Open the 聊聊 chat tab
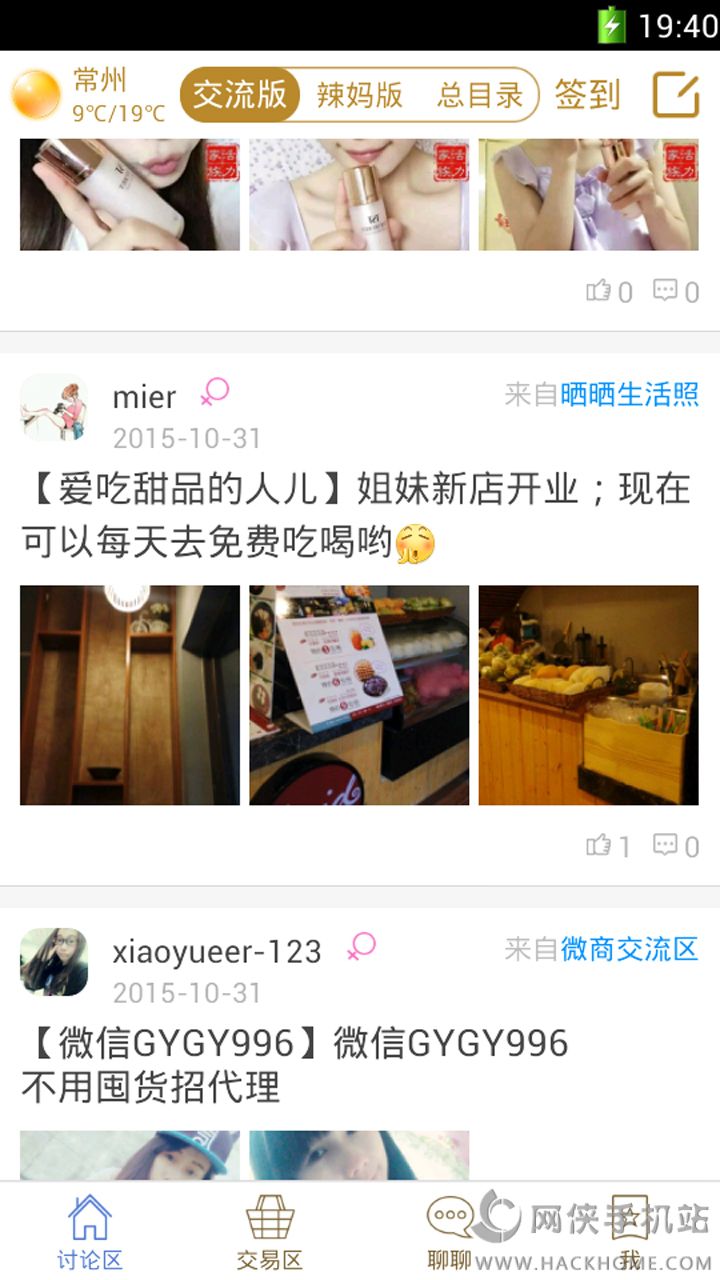Screen dimensions: 720x1280 [x=450, y=1232]
